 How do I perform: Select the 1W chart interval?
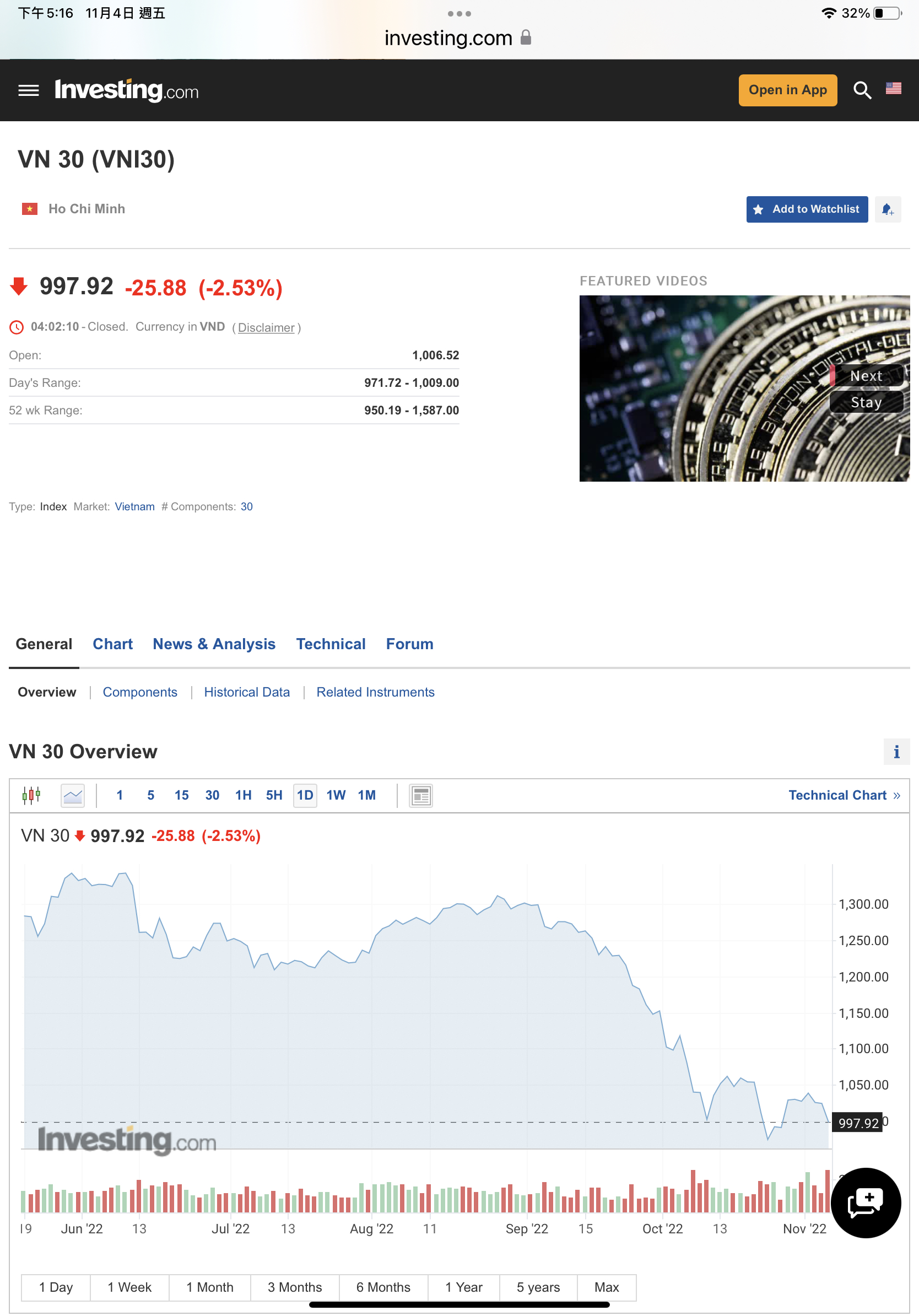(x=336, y=796)
